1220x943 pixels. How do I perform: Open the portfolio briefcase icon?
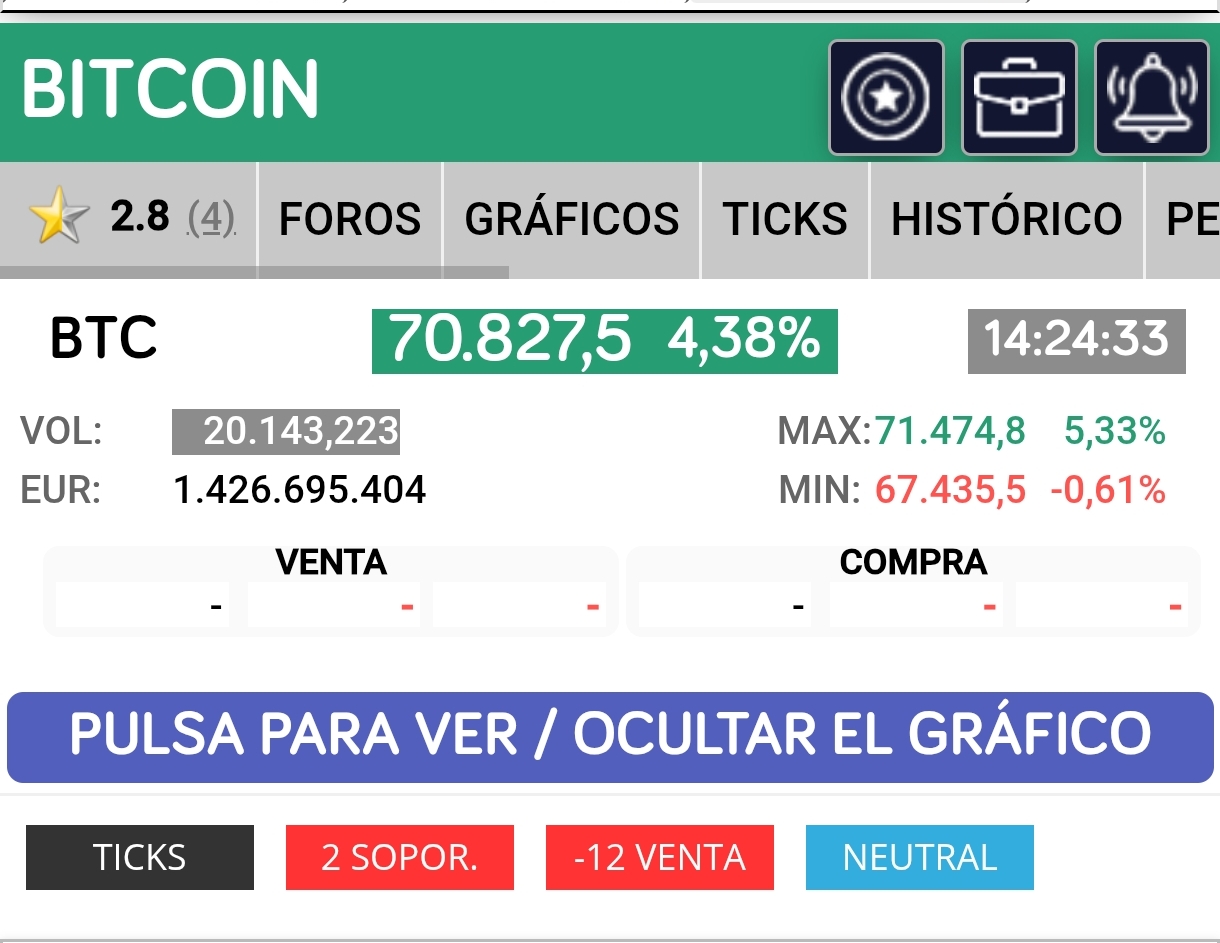(x=1019, y=97)
